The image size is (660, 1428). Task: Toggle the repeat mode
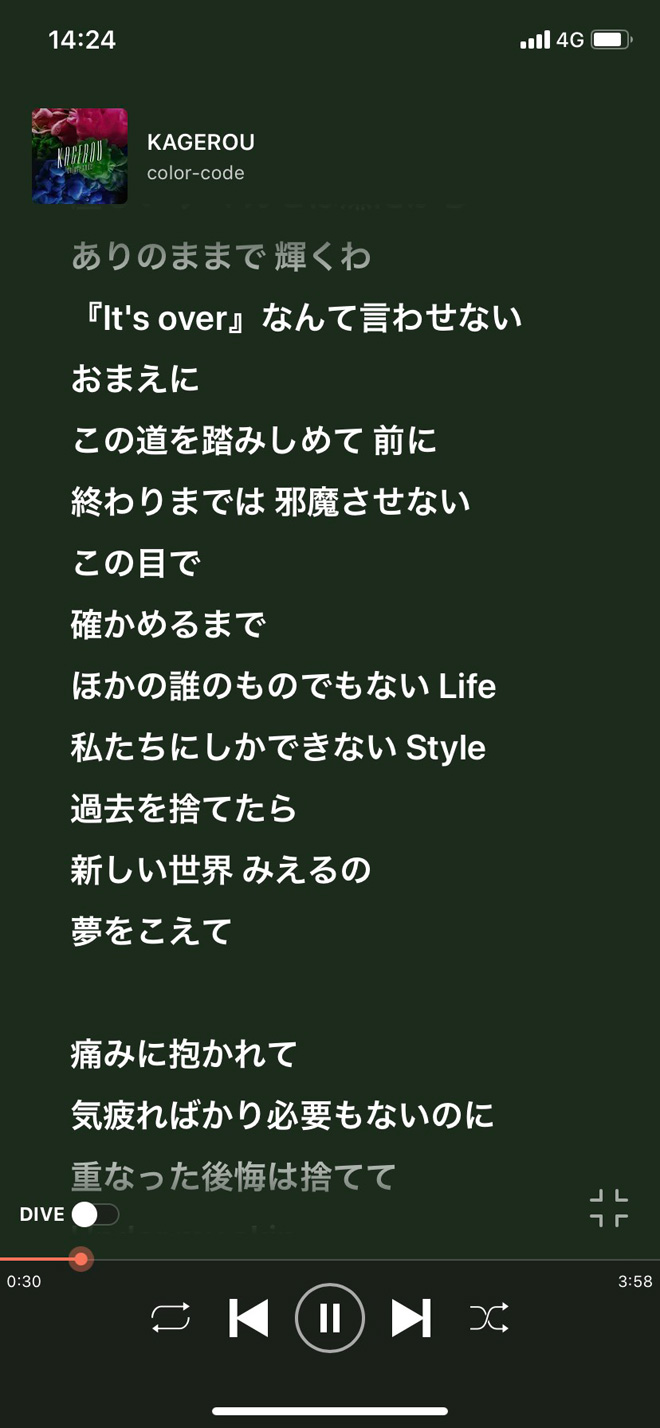[x=170, y=1318]
